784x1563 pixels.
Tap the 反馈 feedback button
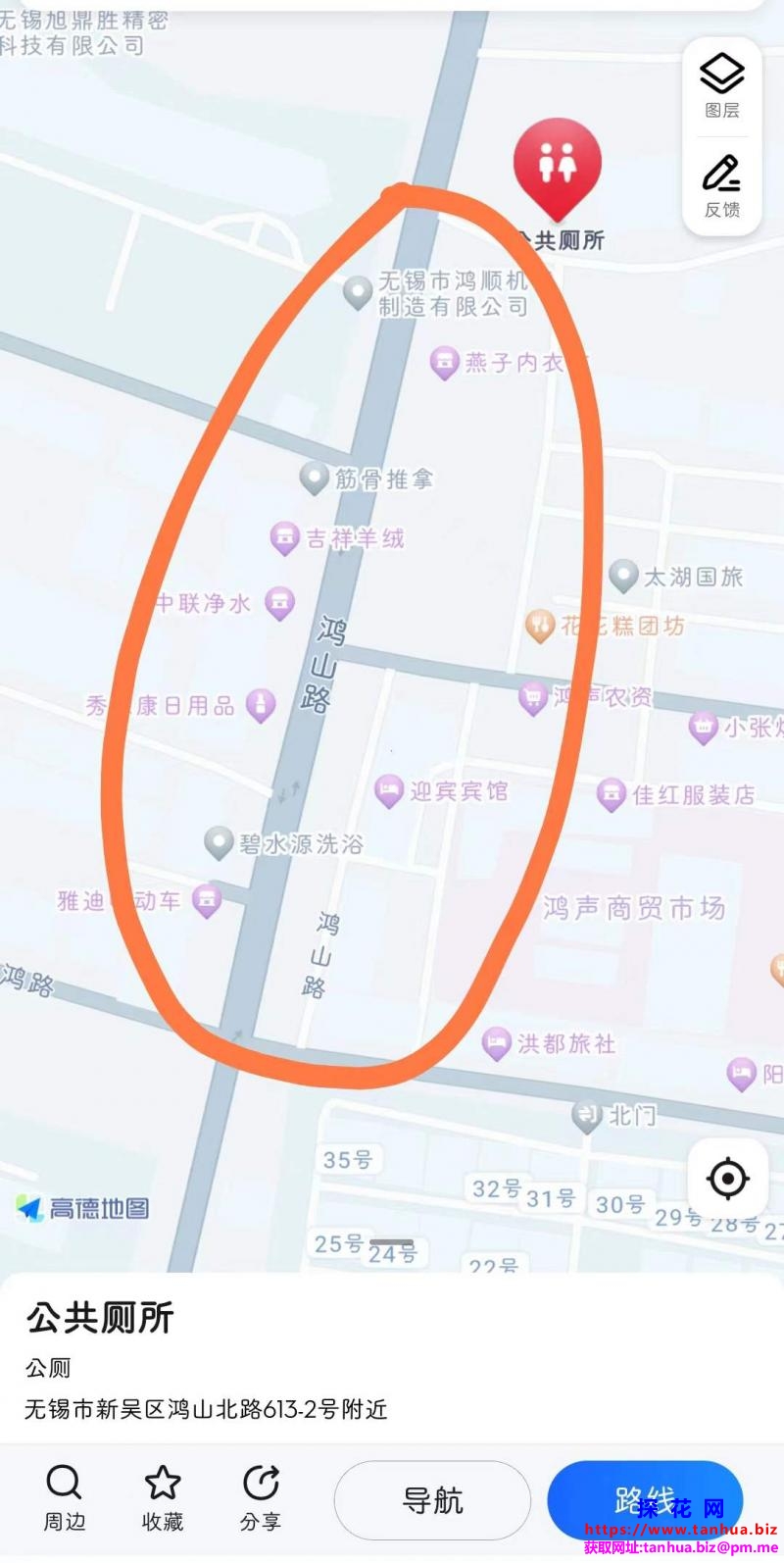722,185
